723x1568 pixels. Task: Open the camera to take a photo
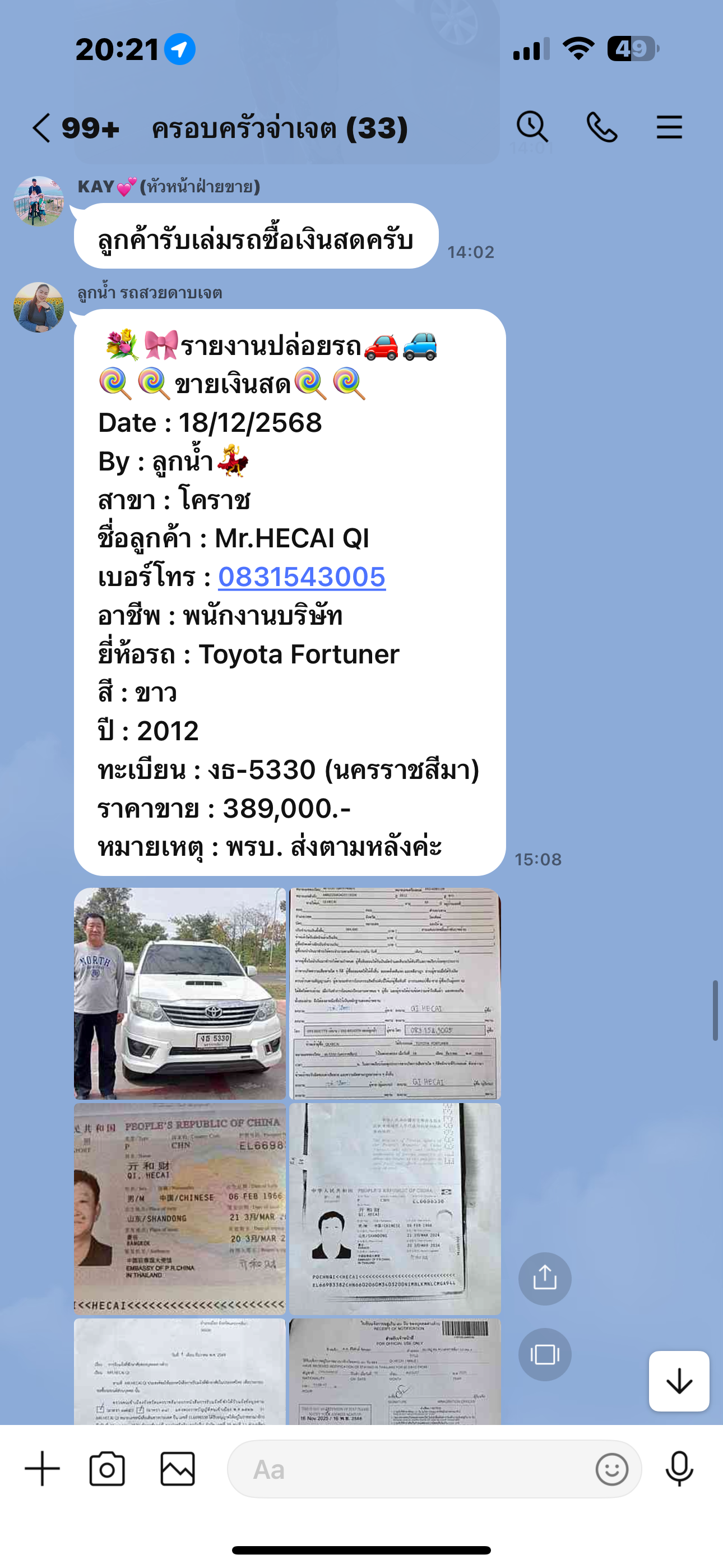click(107, 1469)
